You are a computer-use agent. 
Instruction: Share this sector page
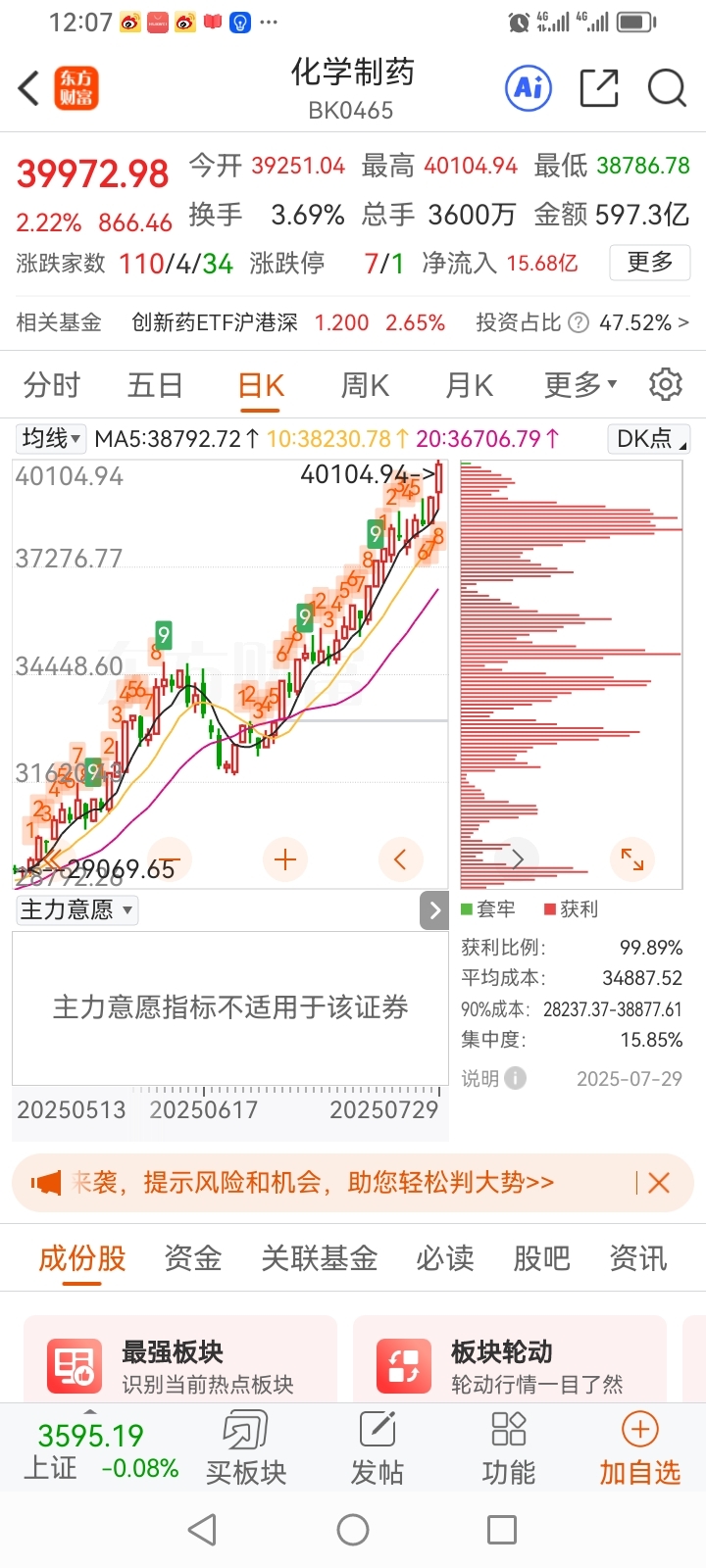(x=599, y=88)
